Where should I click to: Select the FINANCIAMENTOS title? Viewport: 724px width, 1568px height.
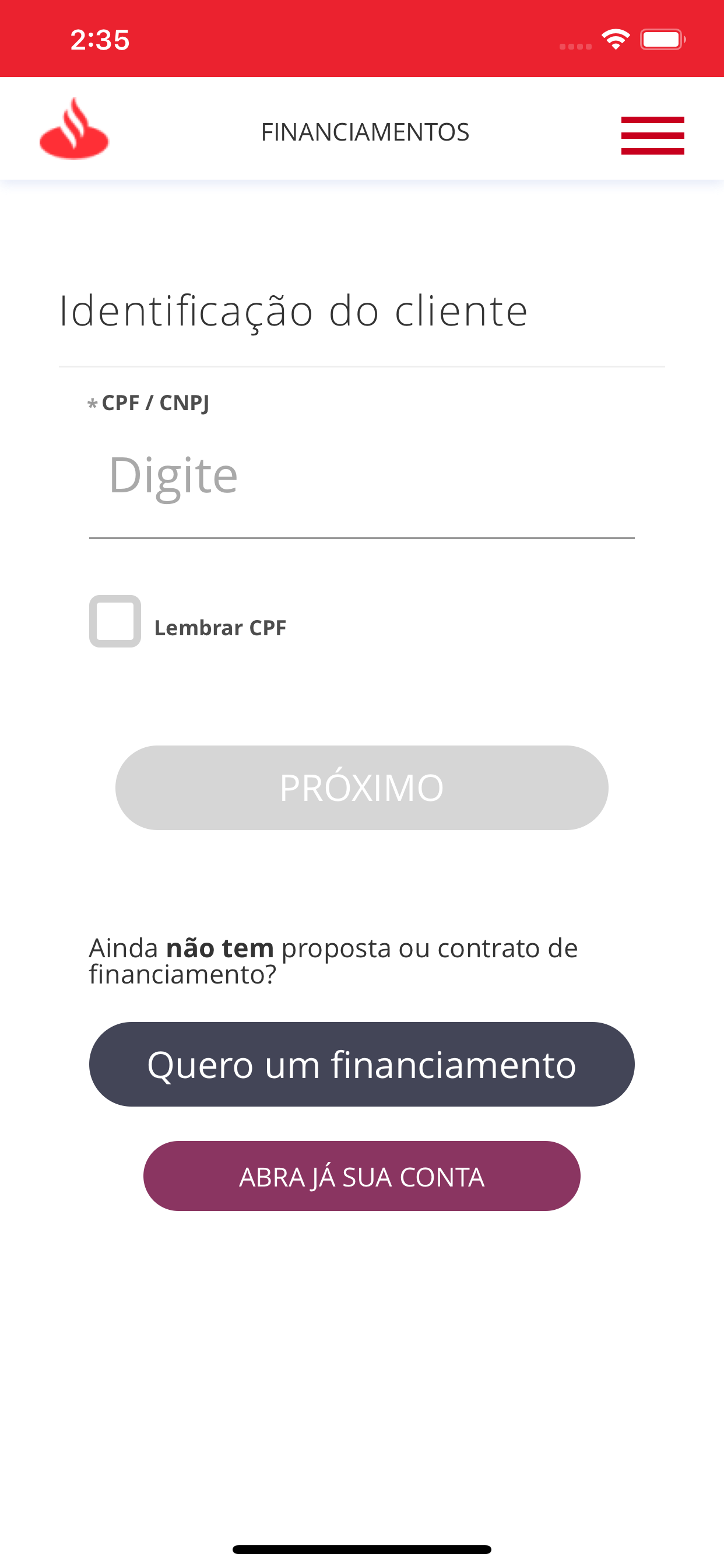365,131
